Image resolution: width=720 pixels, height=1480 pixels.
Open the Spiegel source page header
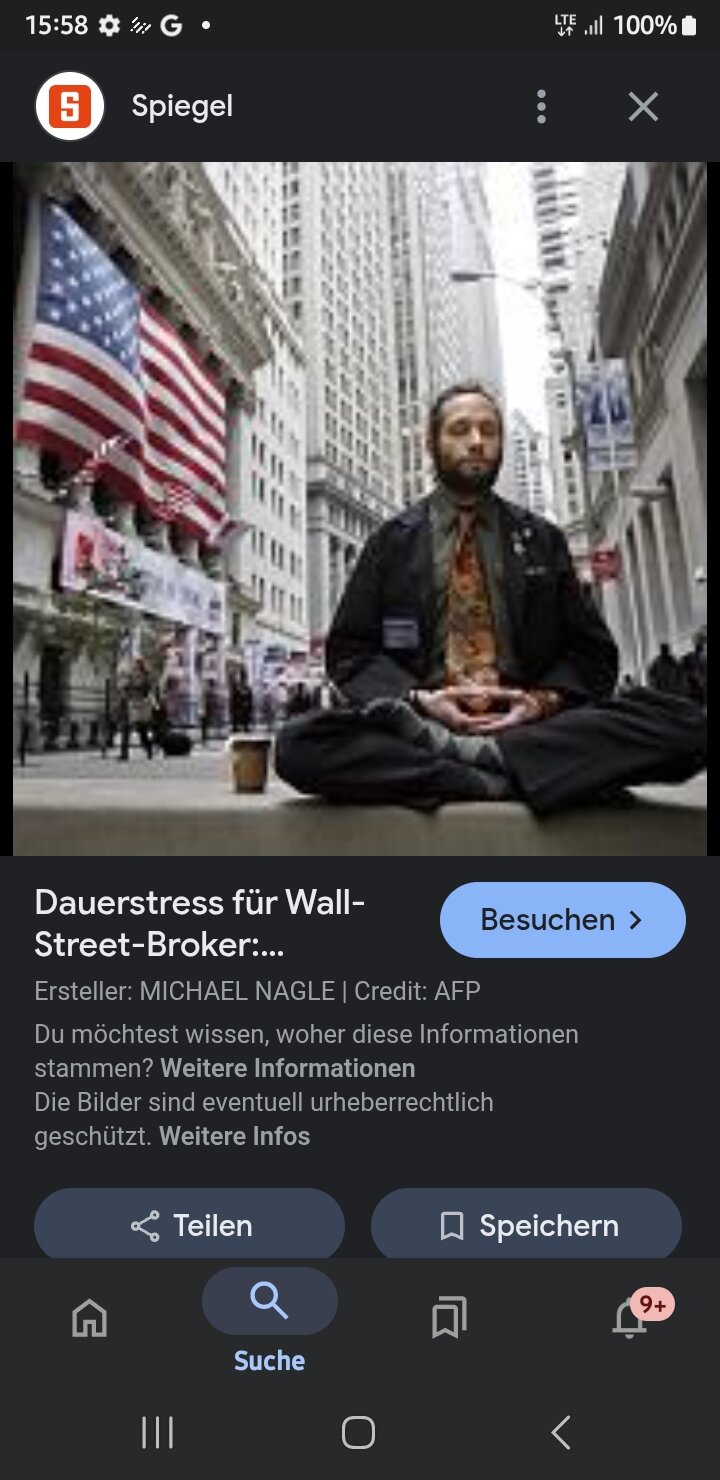coord(180,106)
